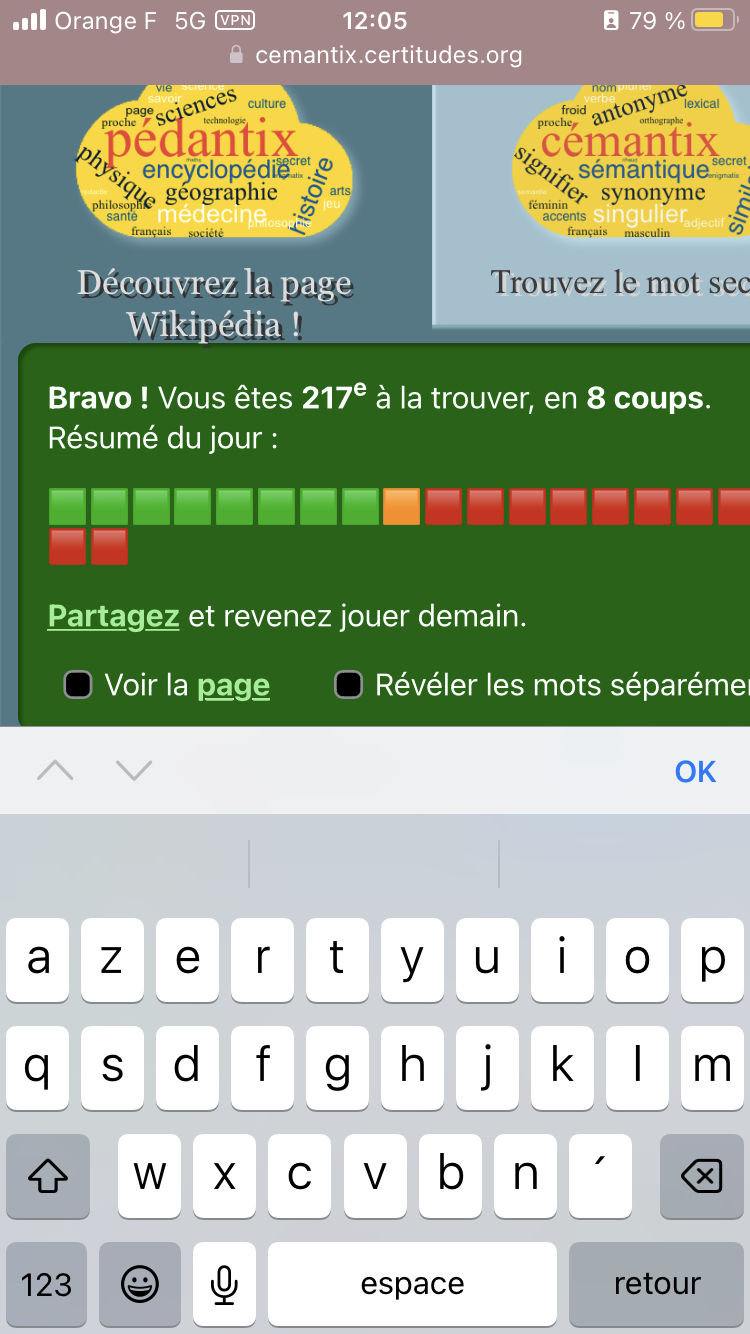
Task: Check the Voir la page checkbox
Action: point(78,685)
